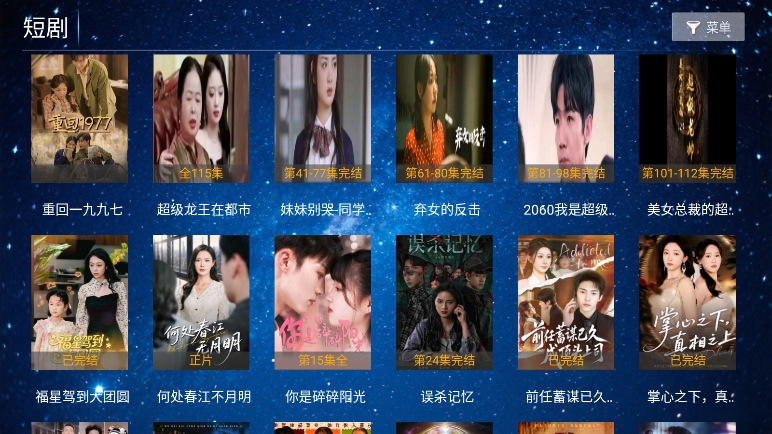Open 妹妹别哭-同学 drama card
The image size is (772, 434).
[x=323, y=119]
